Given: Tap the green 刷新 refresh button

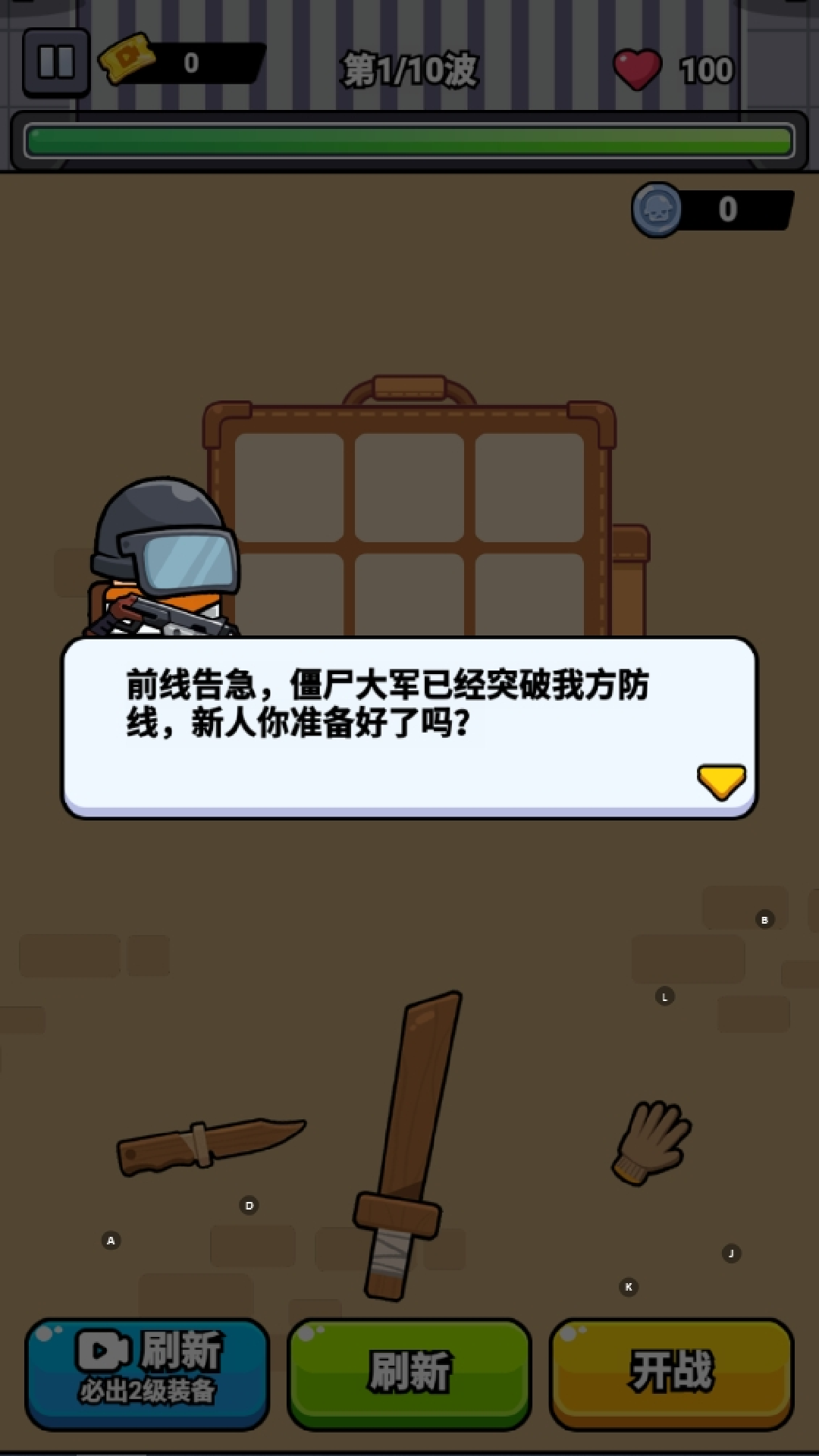Looking at the screenshot, I should pyautogui.click(x=409, y=1373).
